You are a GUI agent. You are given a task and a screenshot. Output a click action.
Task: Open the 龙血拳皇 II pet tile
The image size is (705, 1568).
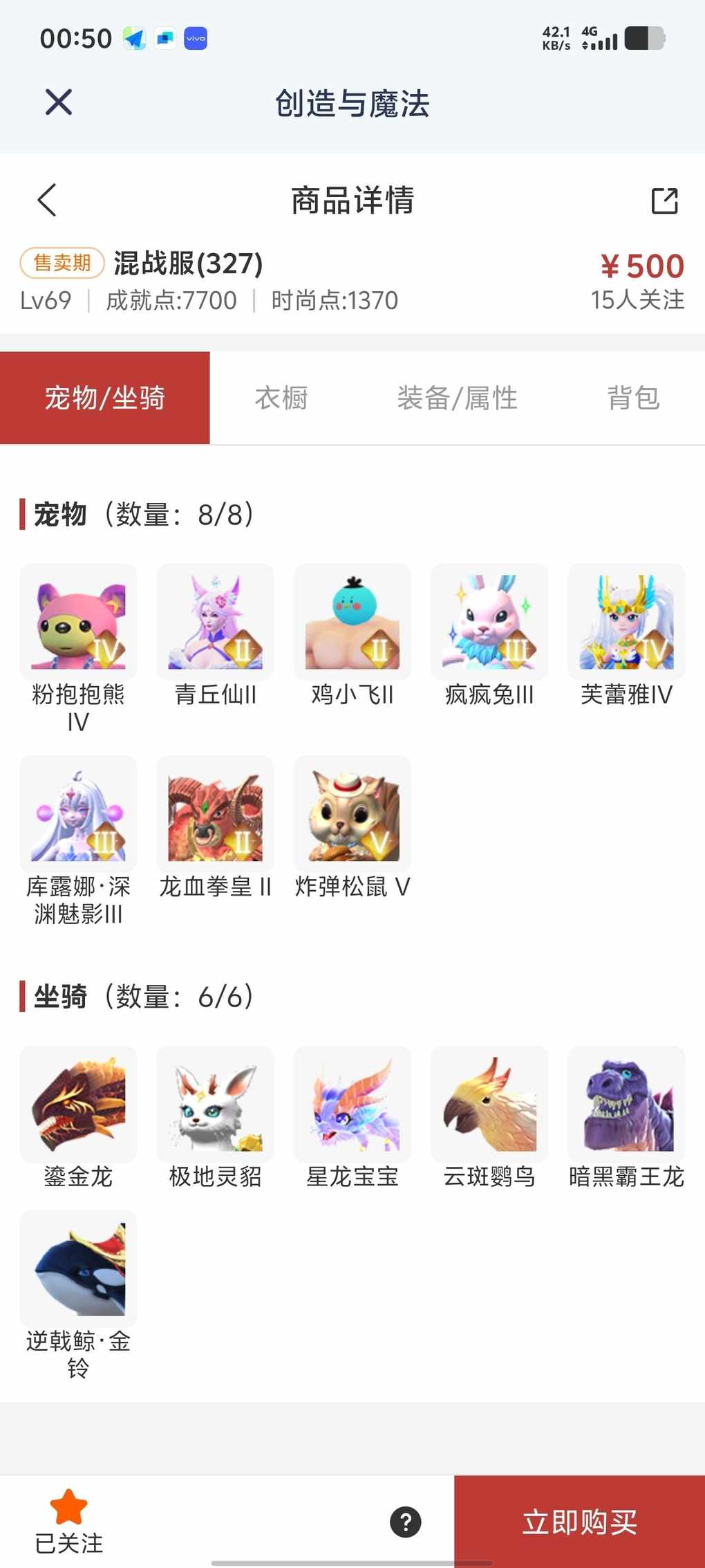pyautogui.click(x=215, y=814)
